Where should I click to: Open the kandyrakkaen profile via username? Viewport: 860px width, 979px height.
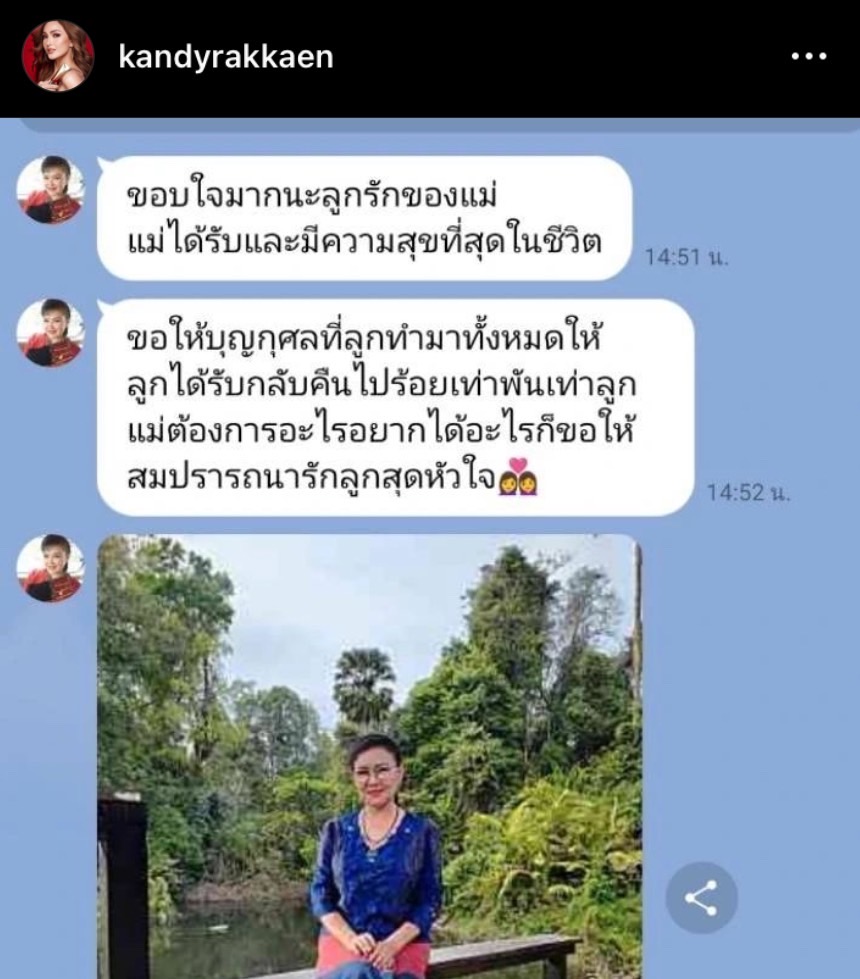tap(224, 58)
